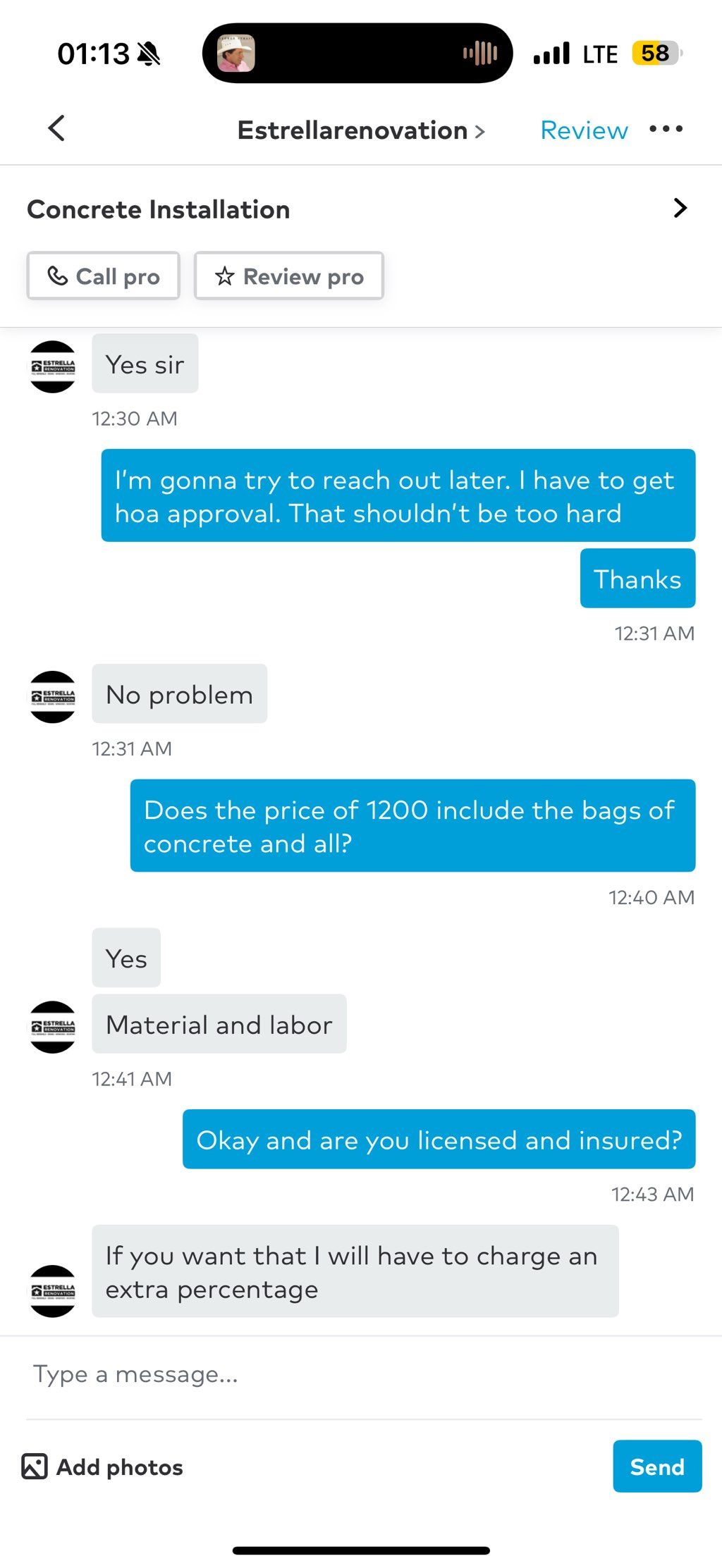Tap Review pro button

tap(289, 276)
